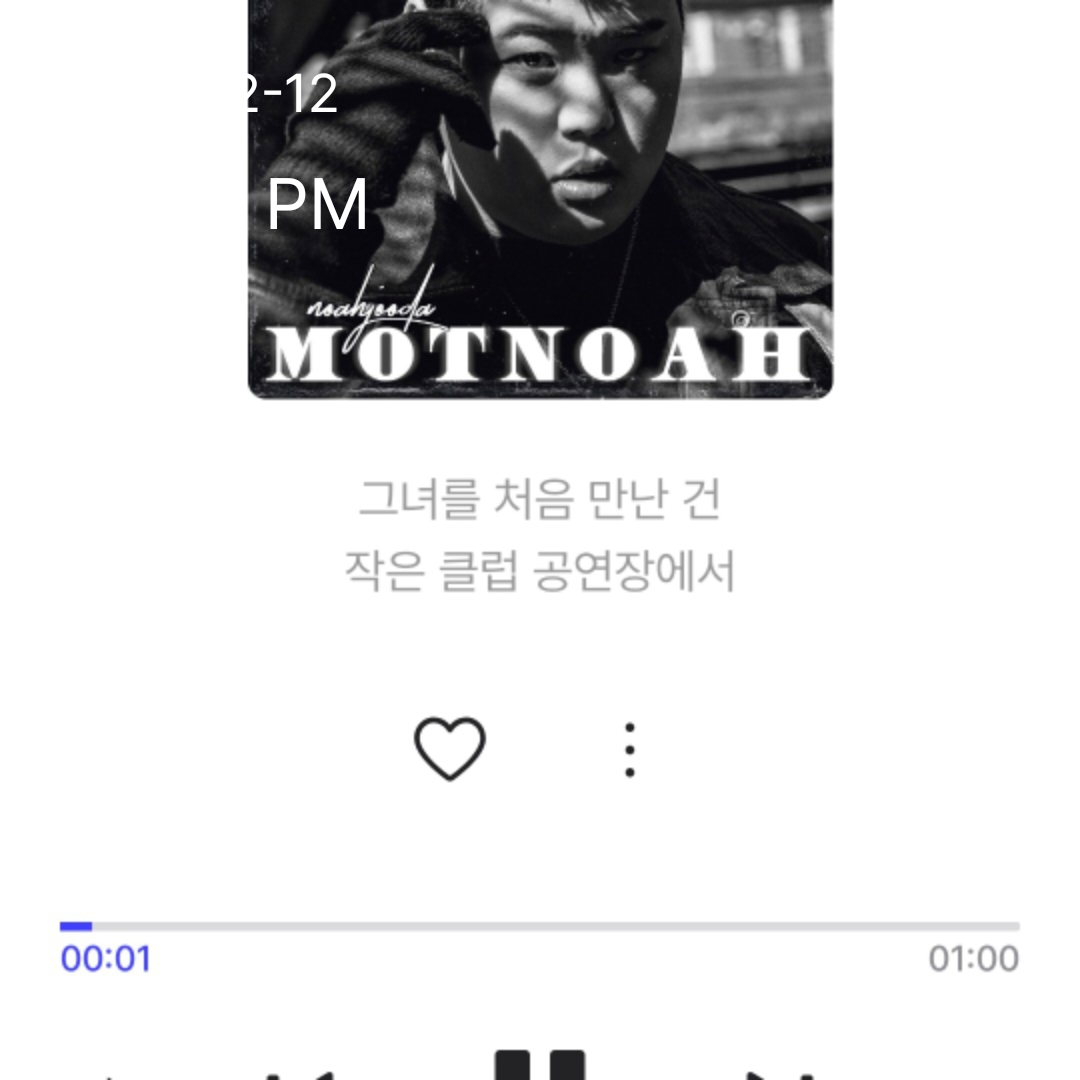1080x1080 pixels.
Task: Open the three-dot more options menu
Action: 629,750
